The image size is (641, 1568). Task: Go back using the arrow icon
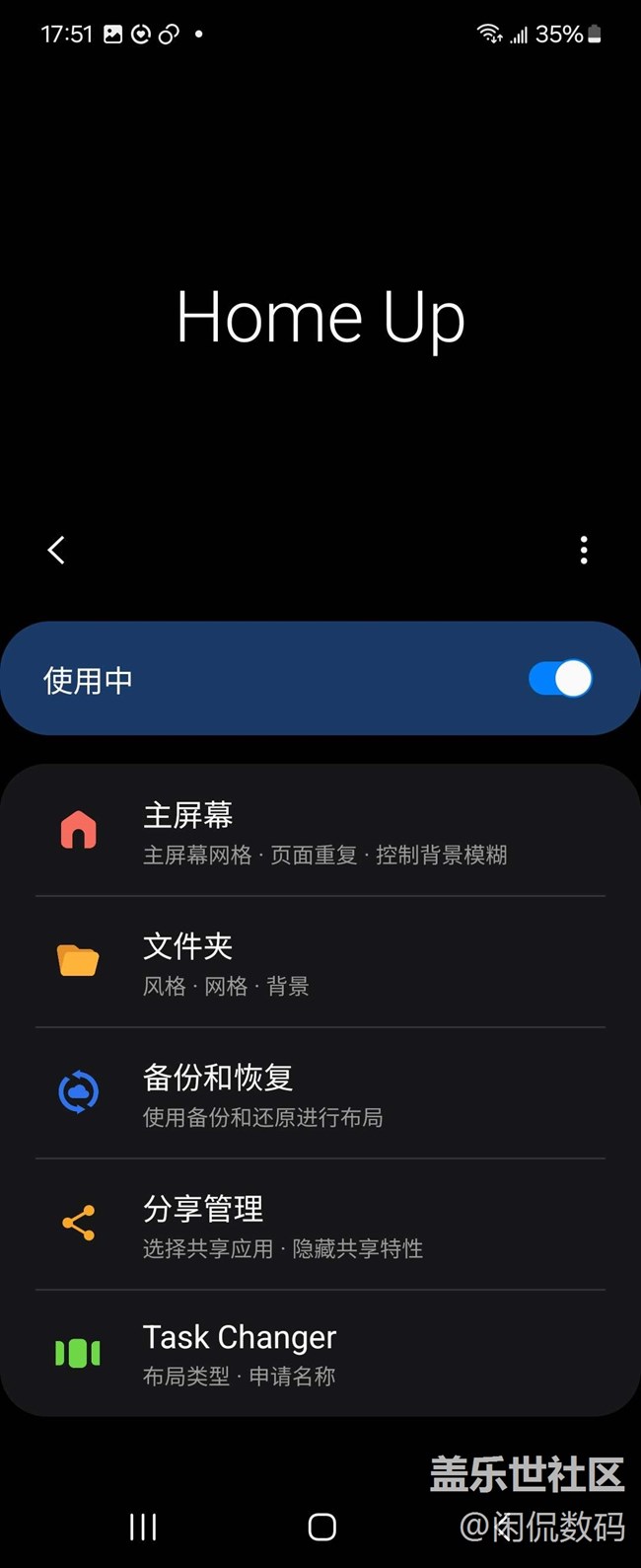(x=56, y=550)
